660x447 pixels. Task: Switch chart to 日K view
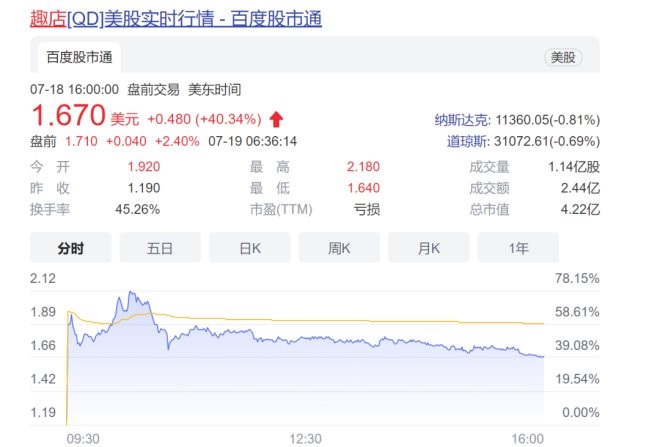tap(249, 247)
